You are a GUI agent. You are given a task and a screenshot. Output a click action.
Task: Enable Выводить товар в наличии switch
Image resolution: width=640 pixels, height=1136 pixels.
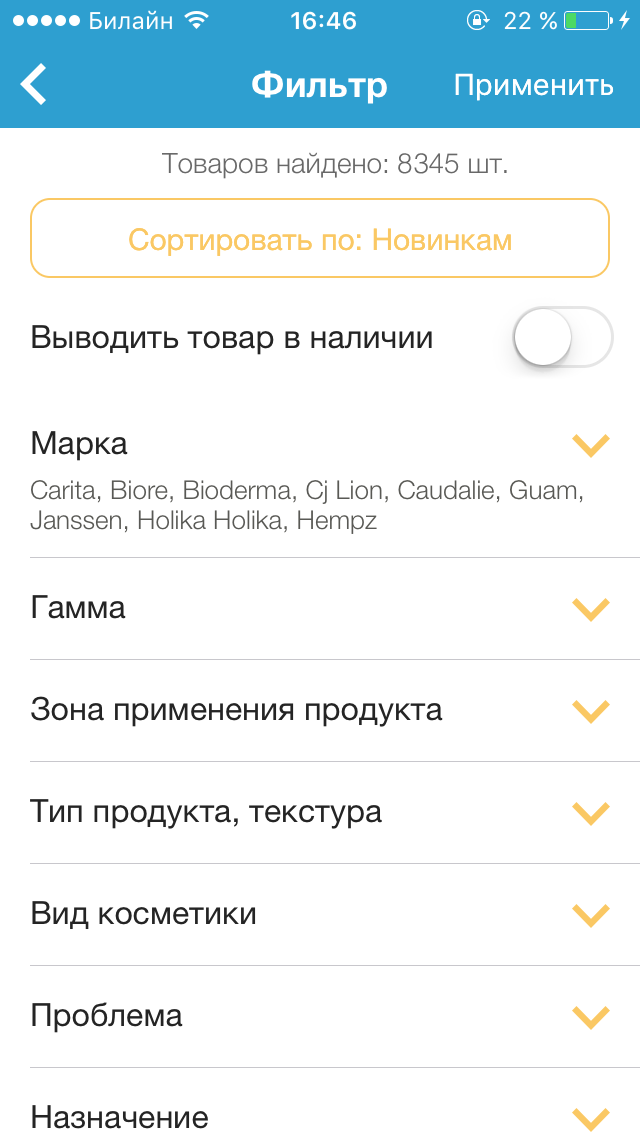(x=562, y=338)
